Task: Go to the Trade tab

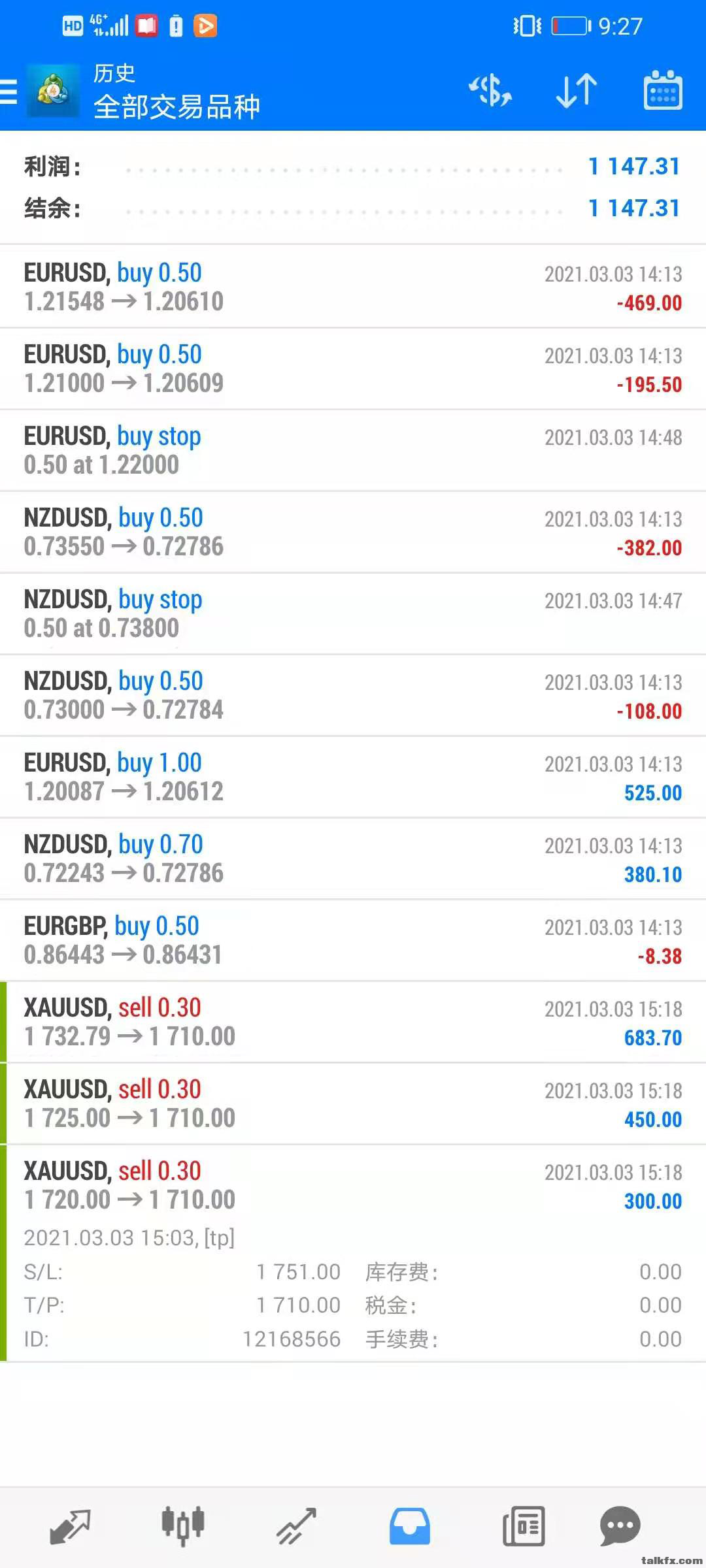Action: pyautogui.click(x=296, y=1526)
